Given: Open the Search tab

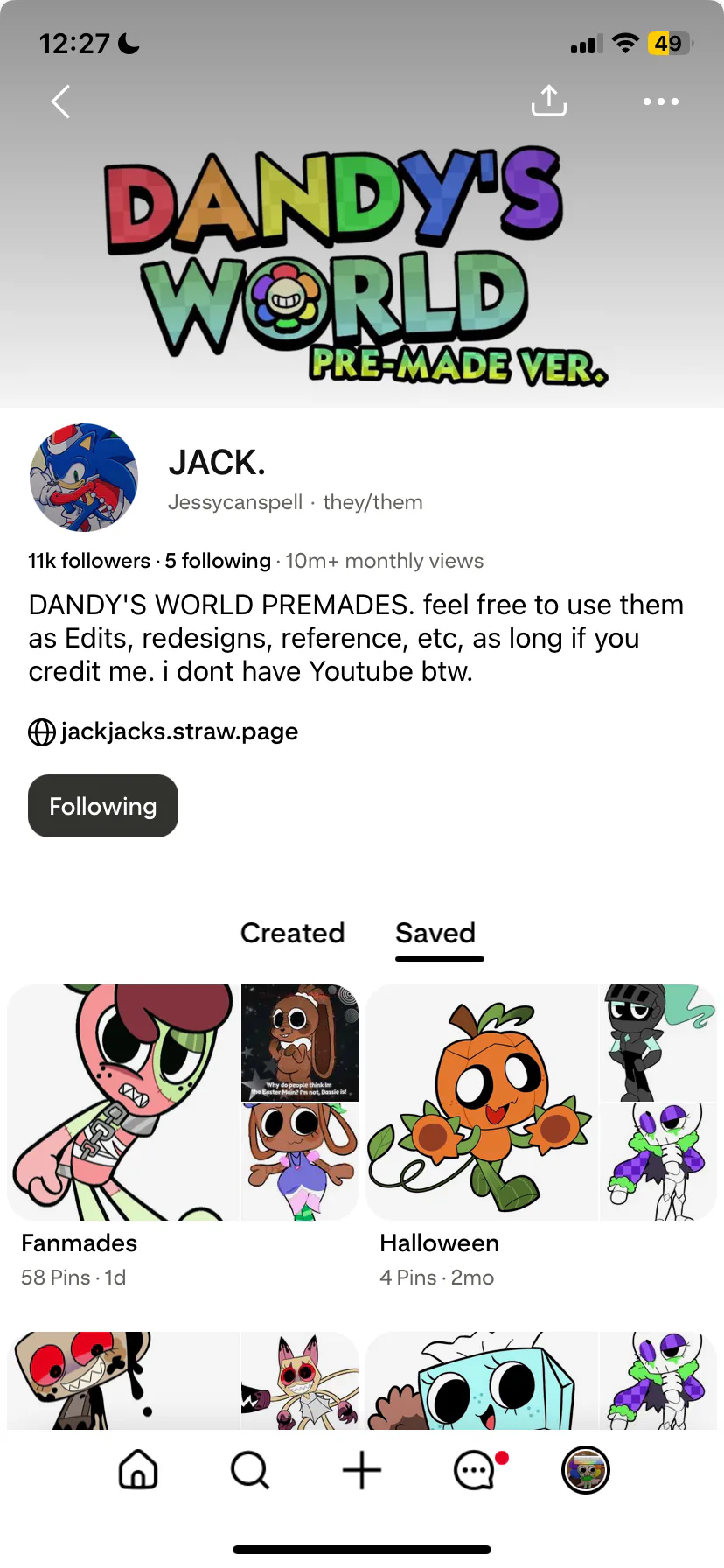Looking at the screenshot, I should 250,1470.
